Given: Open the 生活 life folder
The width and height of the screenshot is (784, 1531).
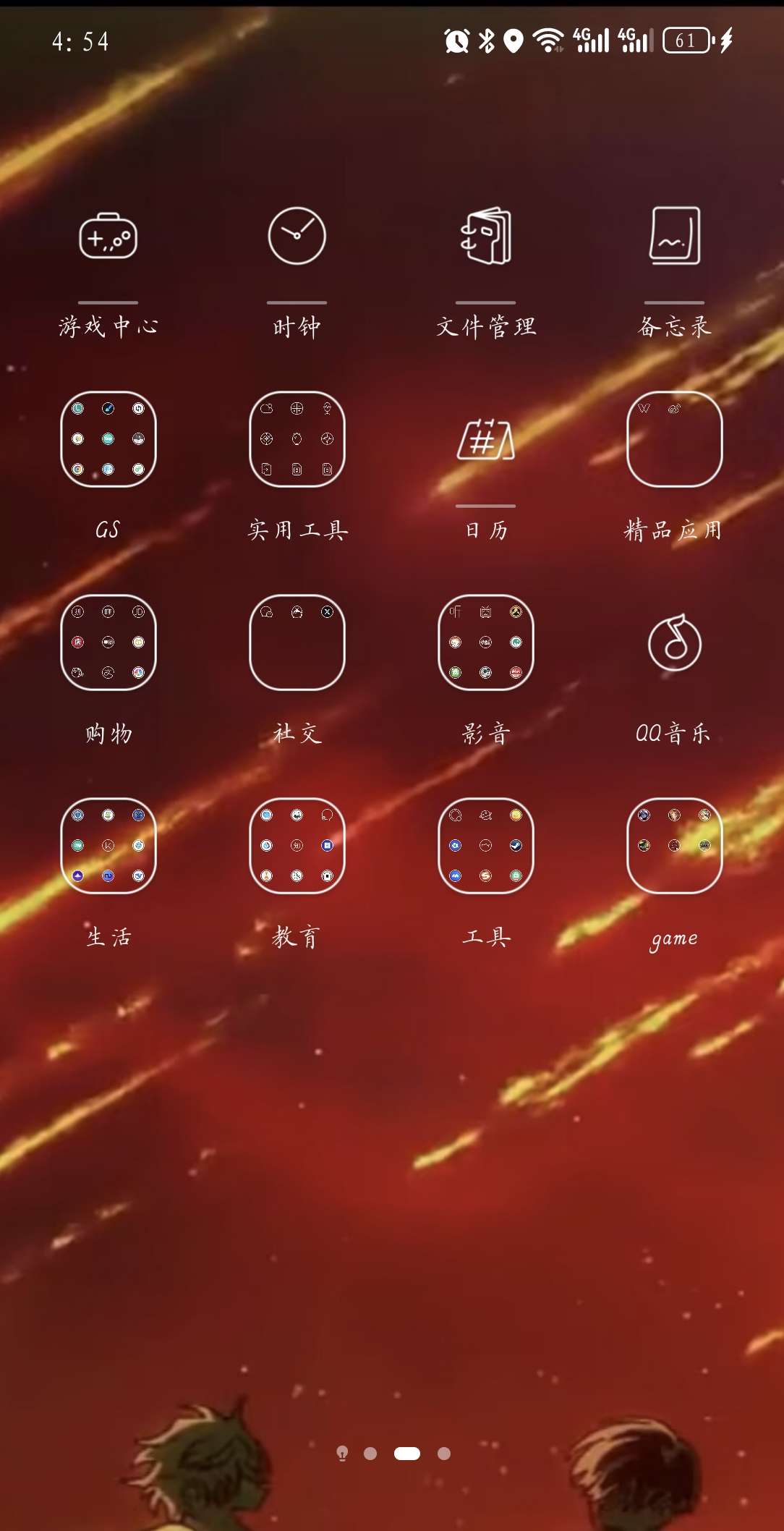Looking at the screenshot, I should pos(108,846).
